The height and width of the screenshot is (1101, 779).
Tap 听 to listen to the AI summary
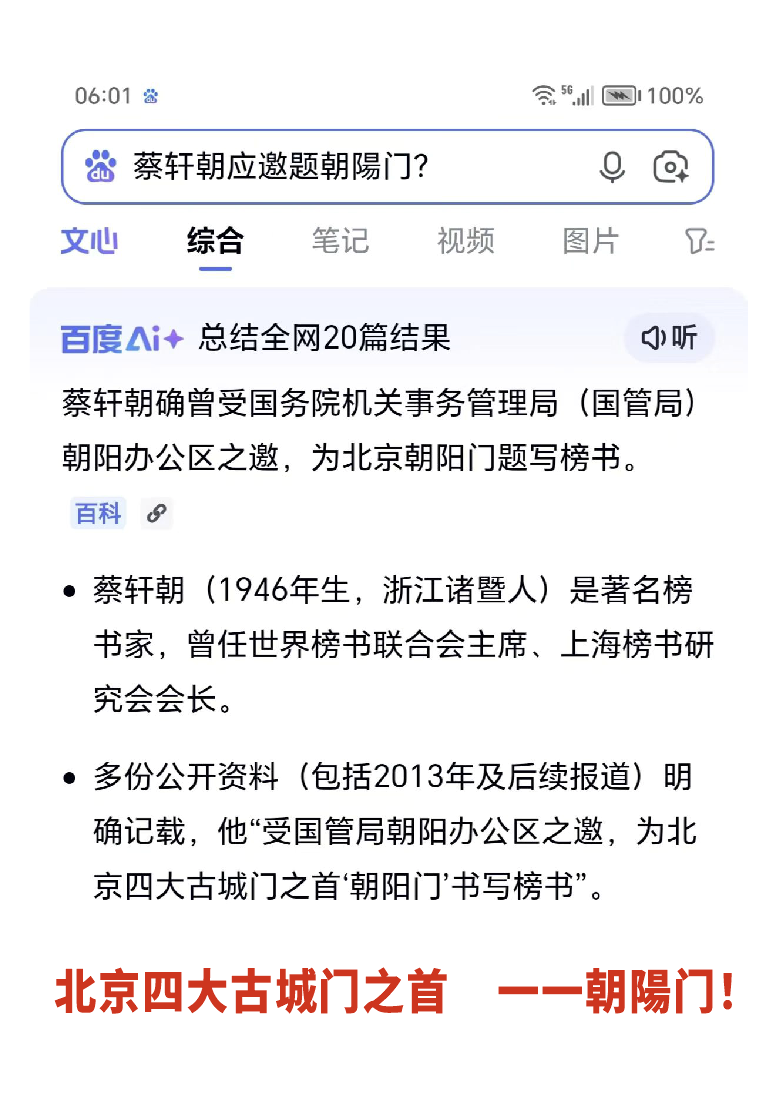pyautogui.click(x=669, y=338)
